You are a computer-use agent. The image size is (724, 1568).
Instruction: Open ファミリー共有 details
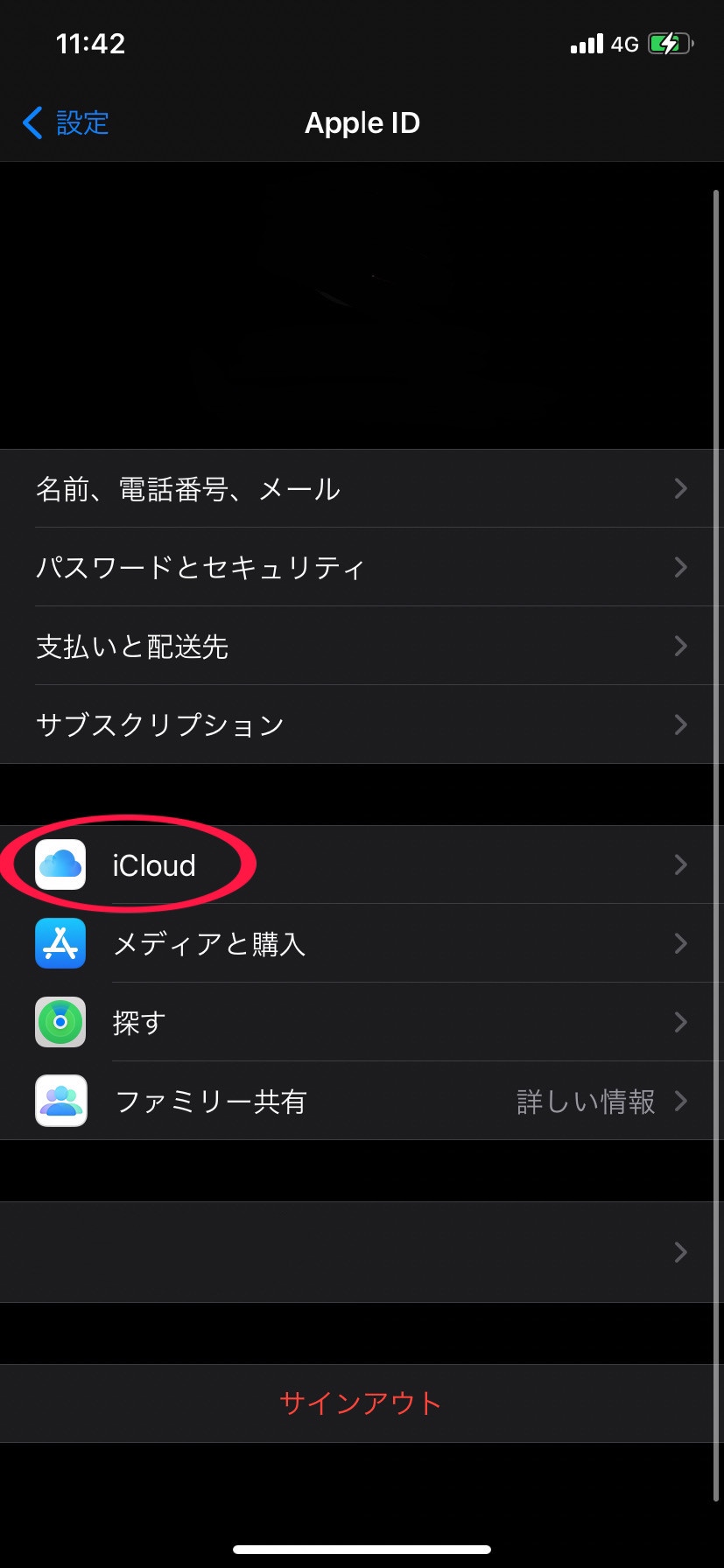[362, 1101]
